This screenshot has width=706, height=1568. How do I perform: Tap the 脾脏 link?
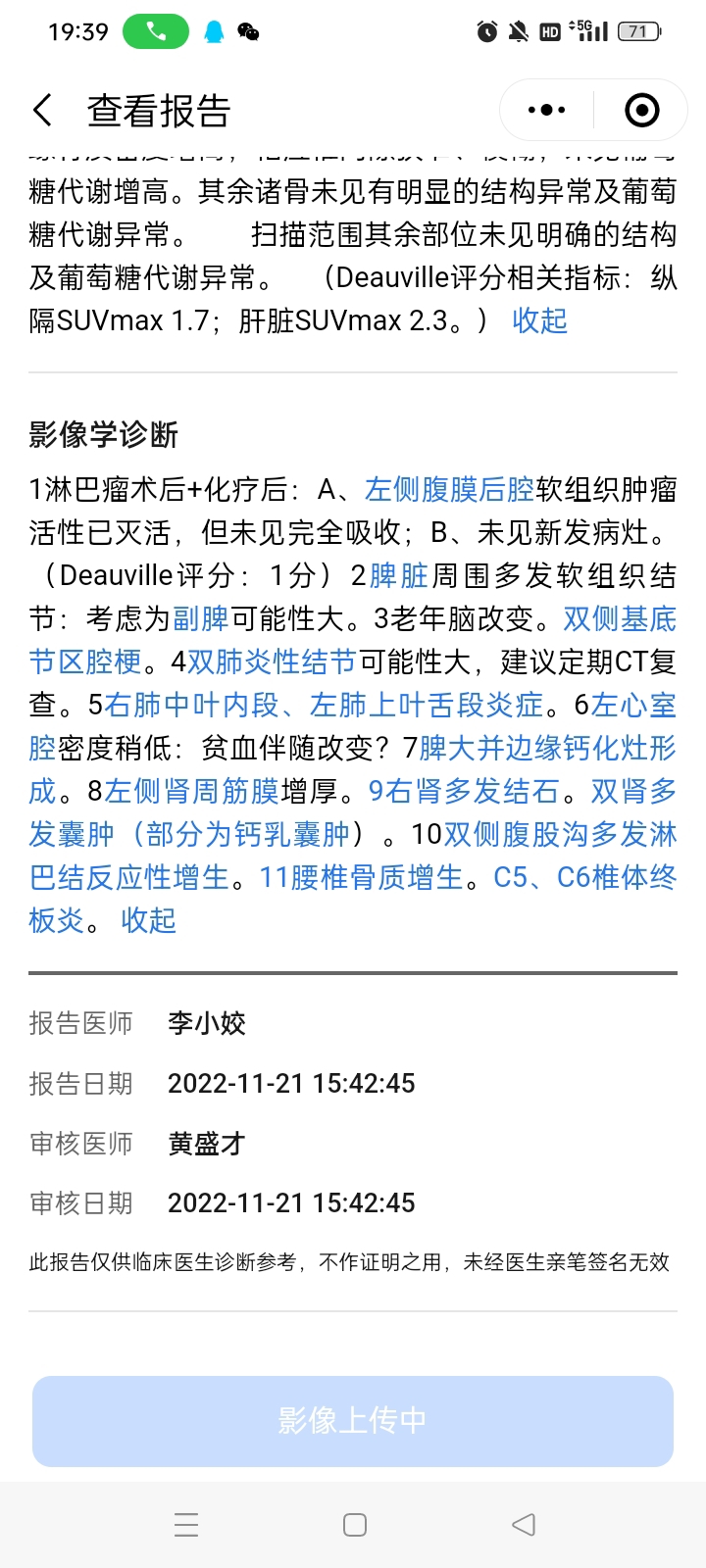tap(399, 575)
